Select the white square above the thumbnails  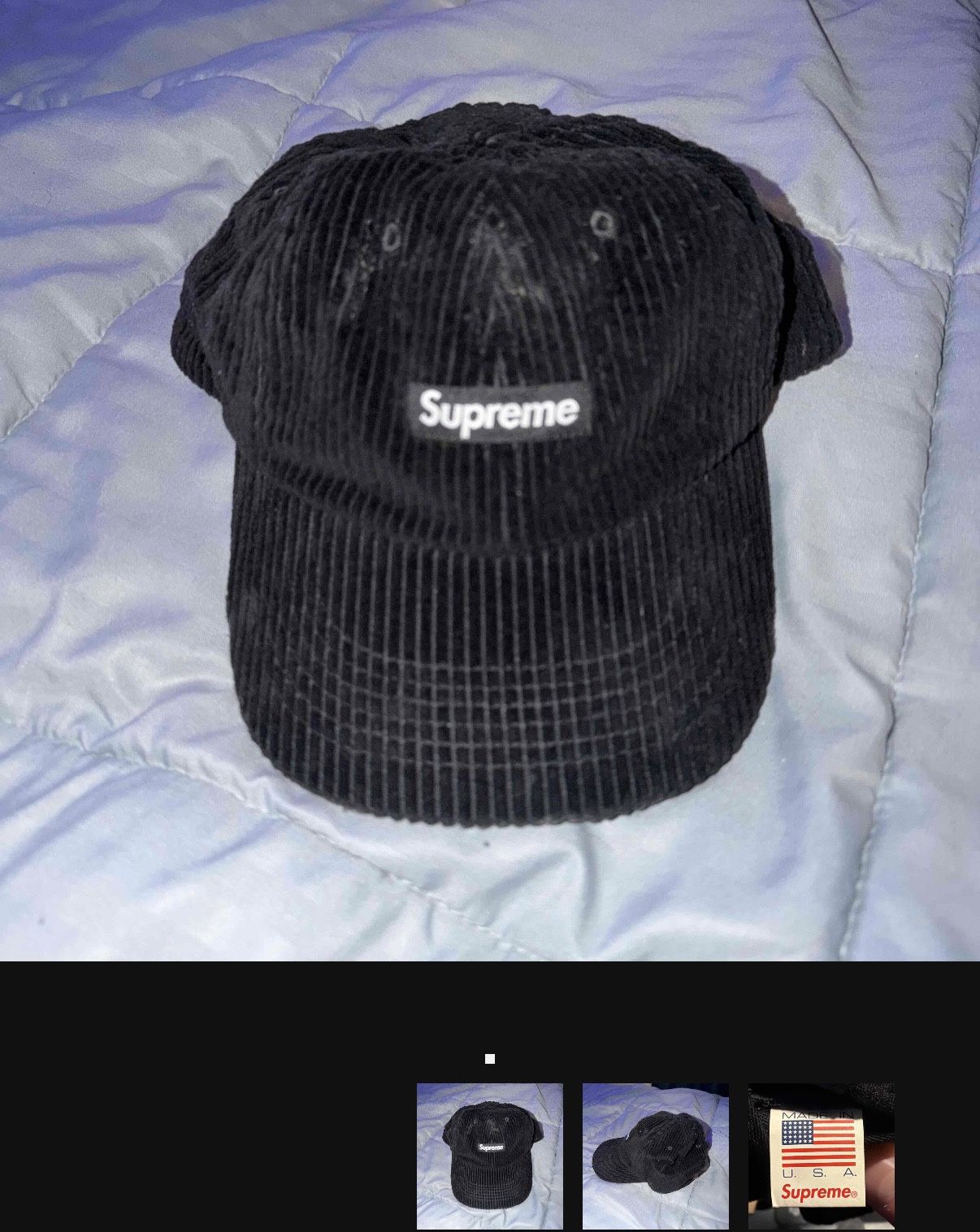(x=489, y=1057)
